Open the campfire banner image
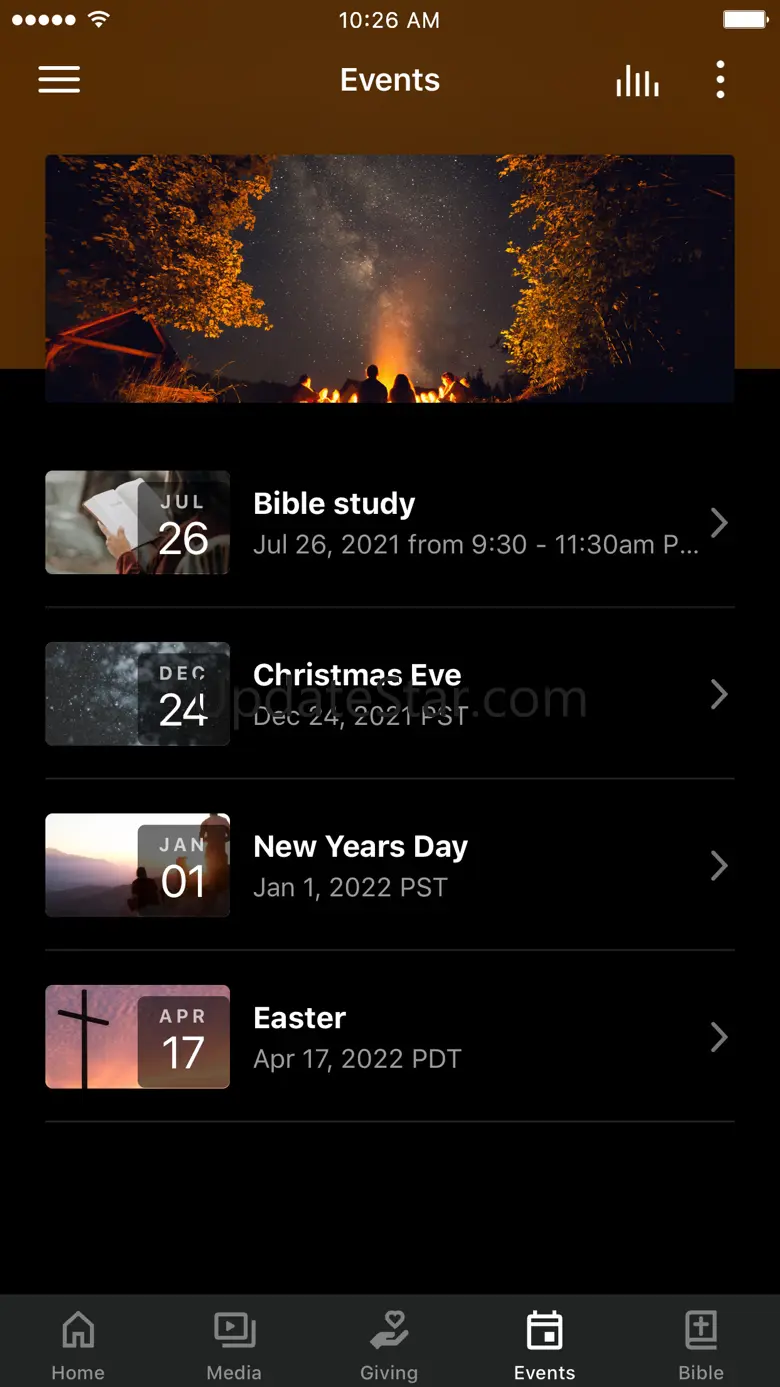This screenshot has height=1387, width=780. [390, 278]
